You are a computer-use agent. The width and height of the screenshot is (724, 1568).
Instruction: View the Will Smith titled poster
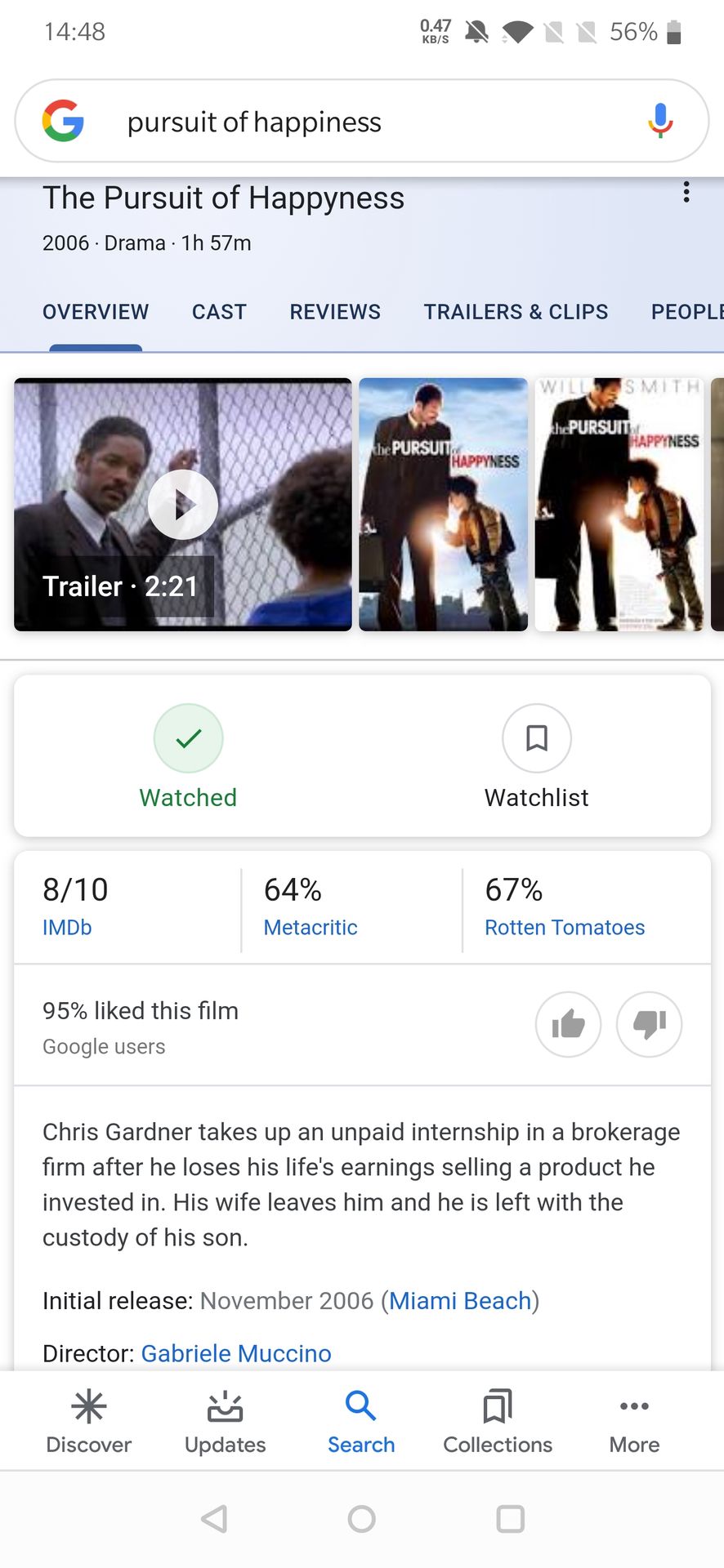pyautogui.click(x=619, y=505)
